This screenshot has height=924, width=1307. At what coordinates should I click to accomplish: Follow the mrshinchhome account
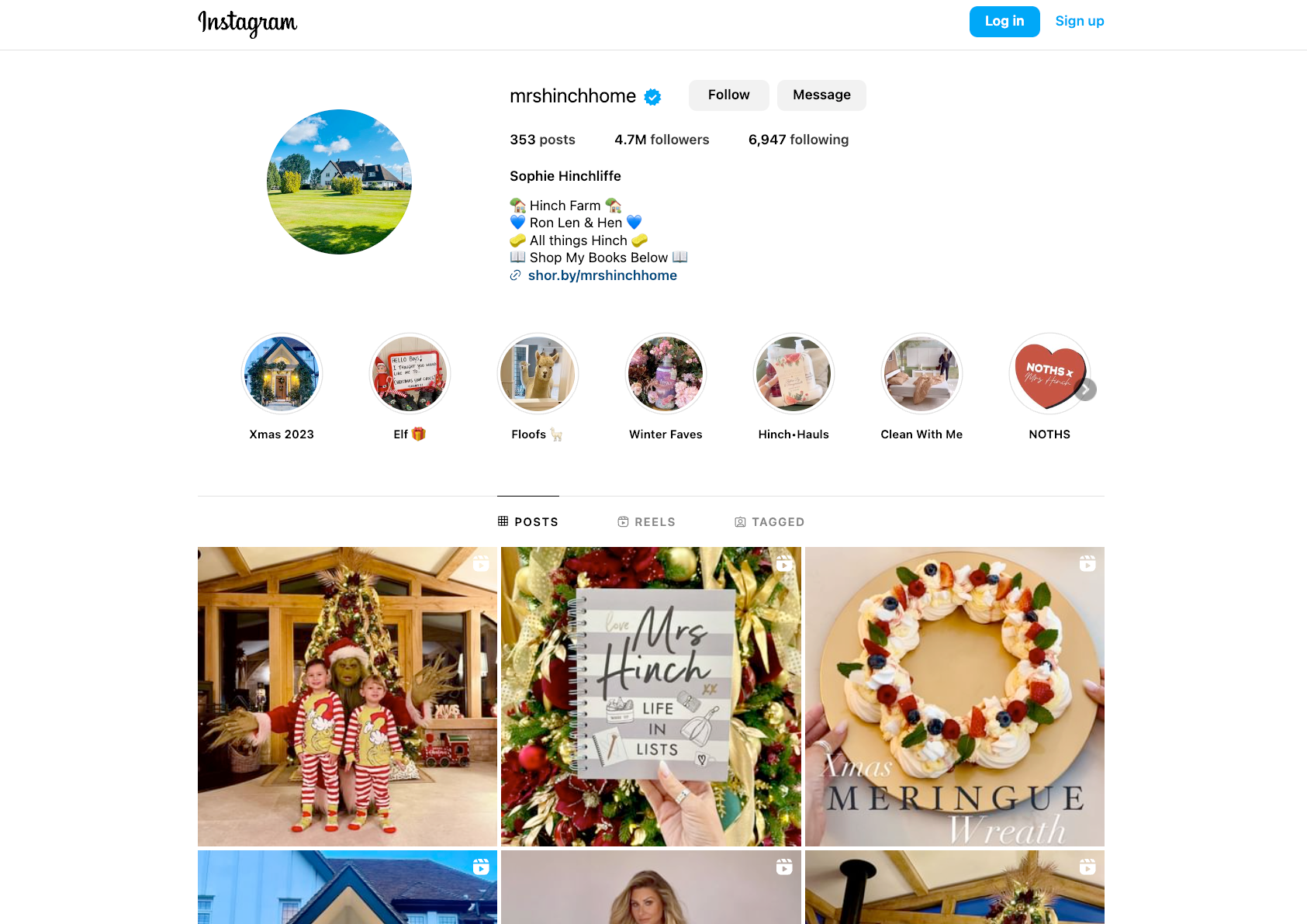pyautogui.click(x=728, y=95)
